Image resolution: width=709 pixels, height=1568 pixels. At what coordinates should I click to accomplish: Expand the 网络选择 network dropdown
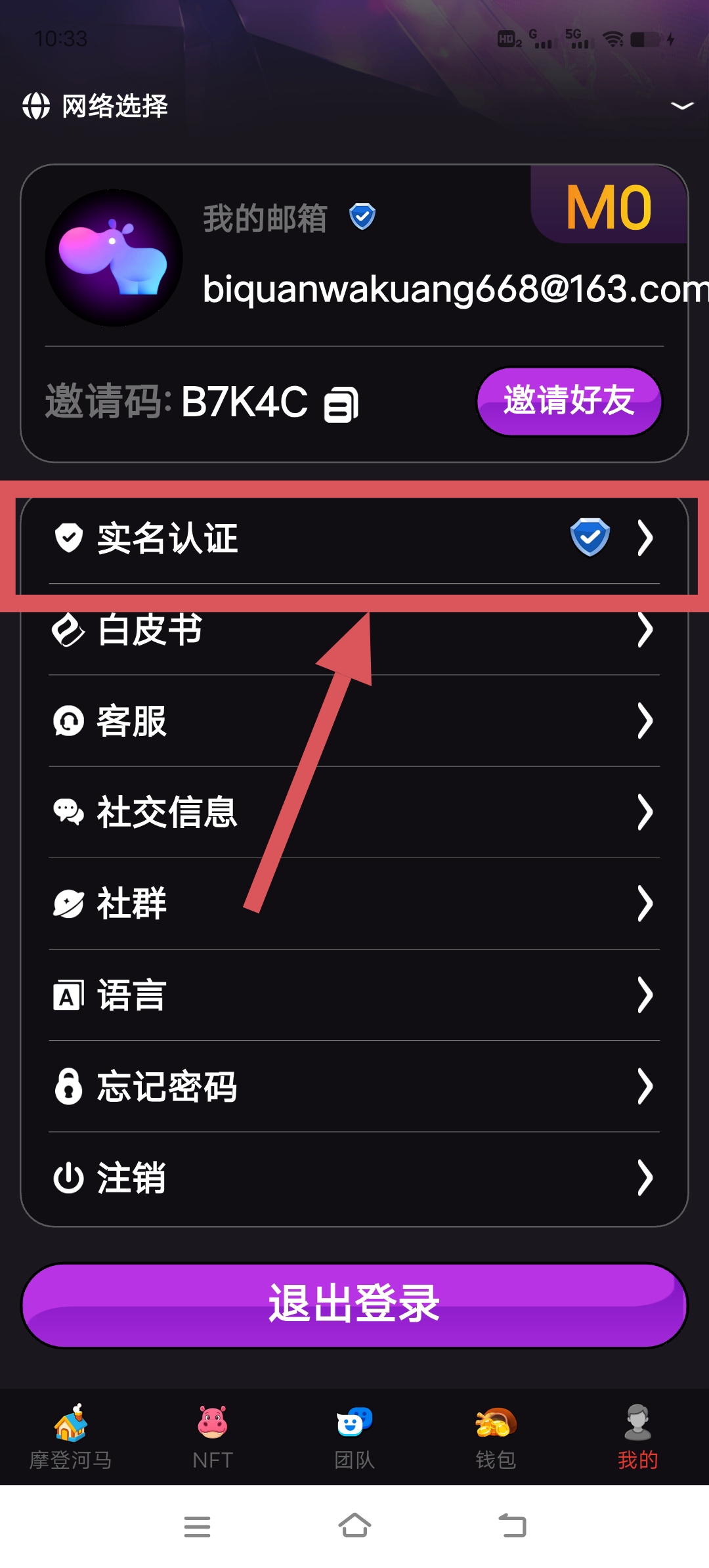click(682, 106)
